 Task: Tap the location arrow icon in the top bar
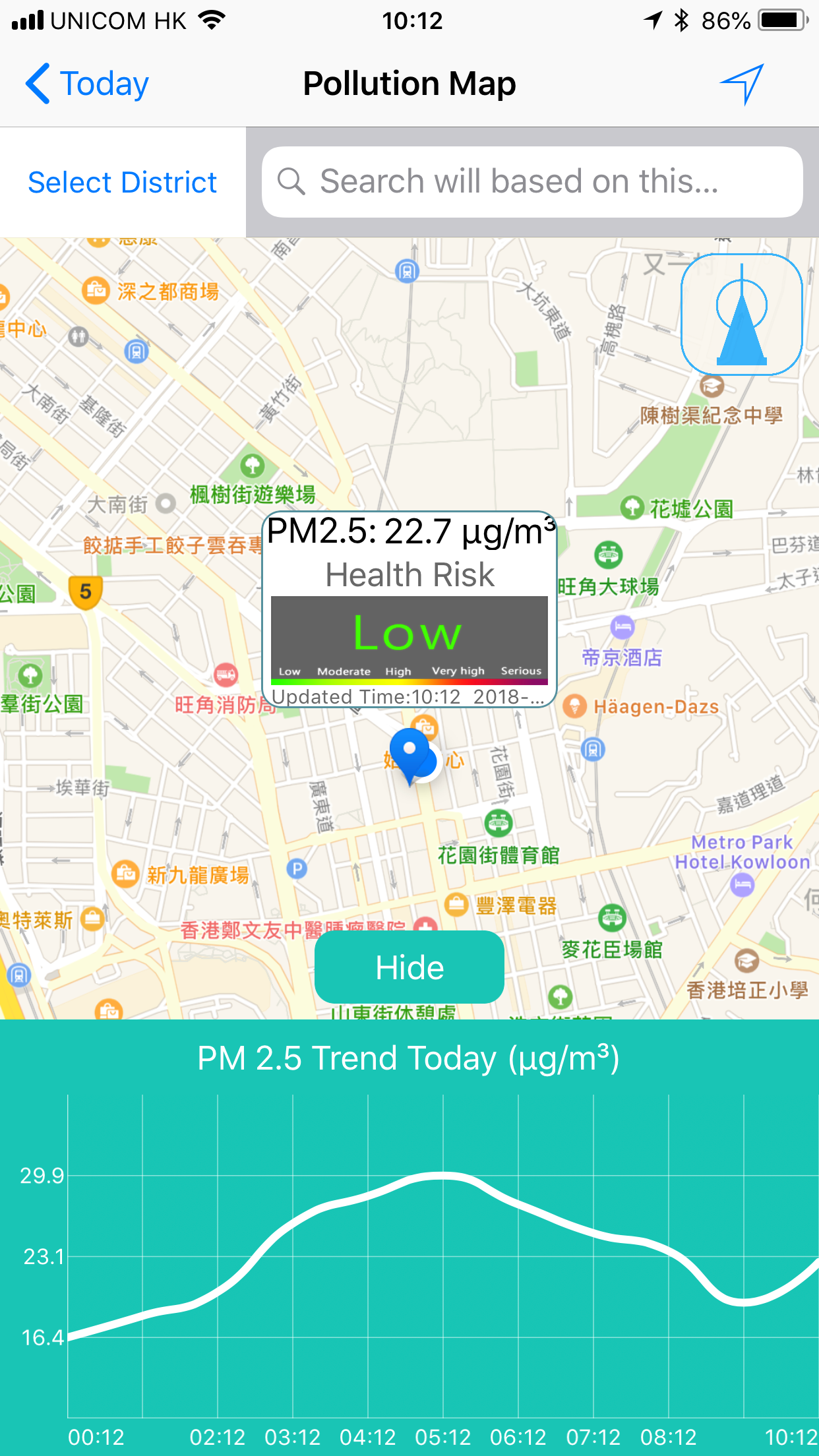click(743, 83)
